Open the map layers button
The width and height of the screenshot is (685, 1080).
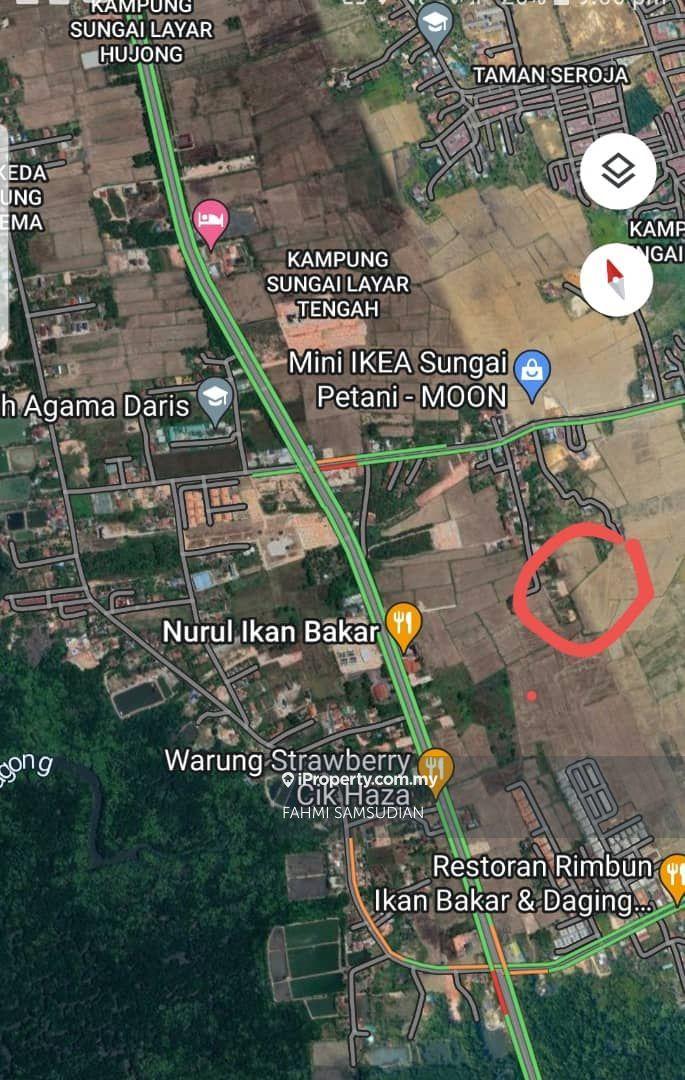tap(618, 172)
